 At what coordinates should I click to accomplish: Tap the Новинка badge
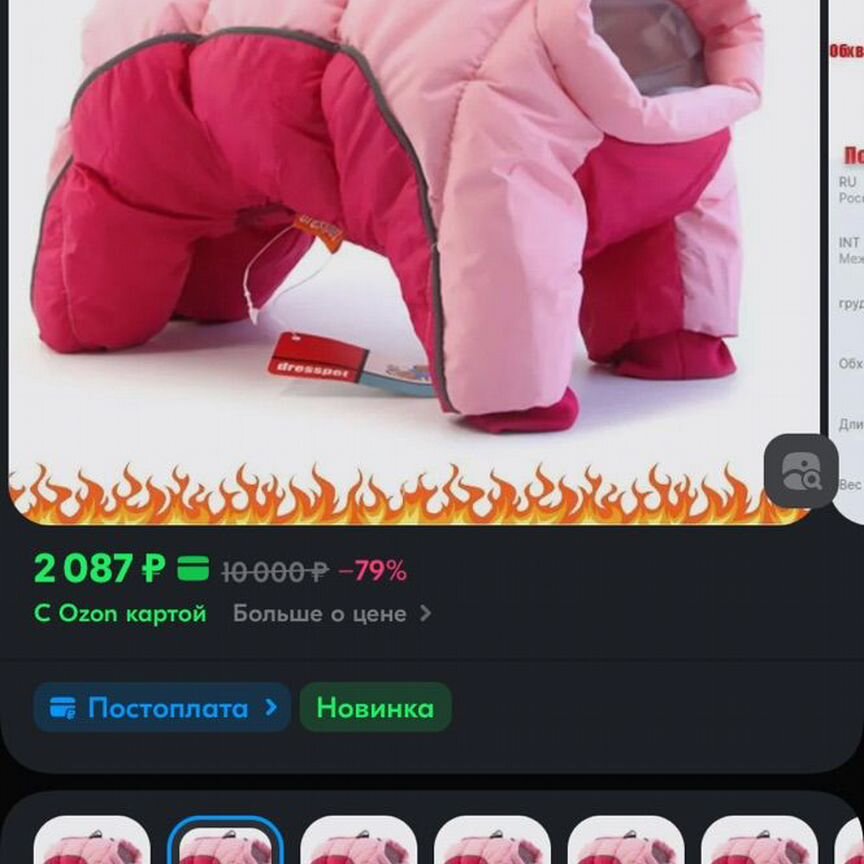point(375,708)
